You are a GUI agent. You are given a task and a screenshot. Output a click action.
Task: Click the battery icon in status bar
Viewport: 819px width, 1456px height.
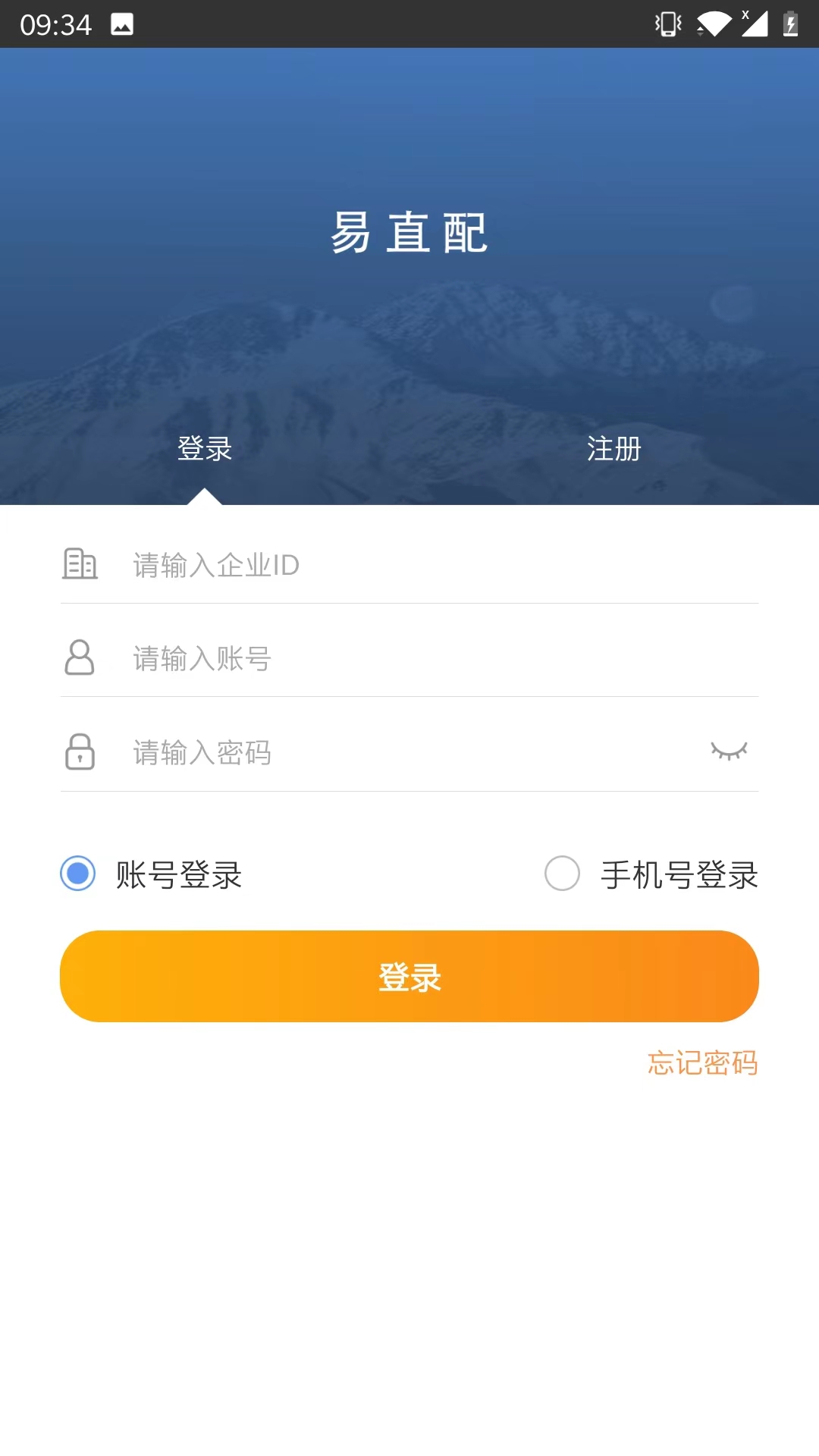pyautogui.click(x=789, y=23)
